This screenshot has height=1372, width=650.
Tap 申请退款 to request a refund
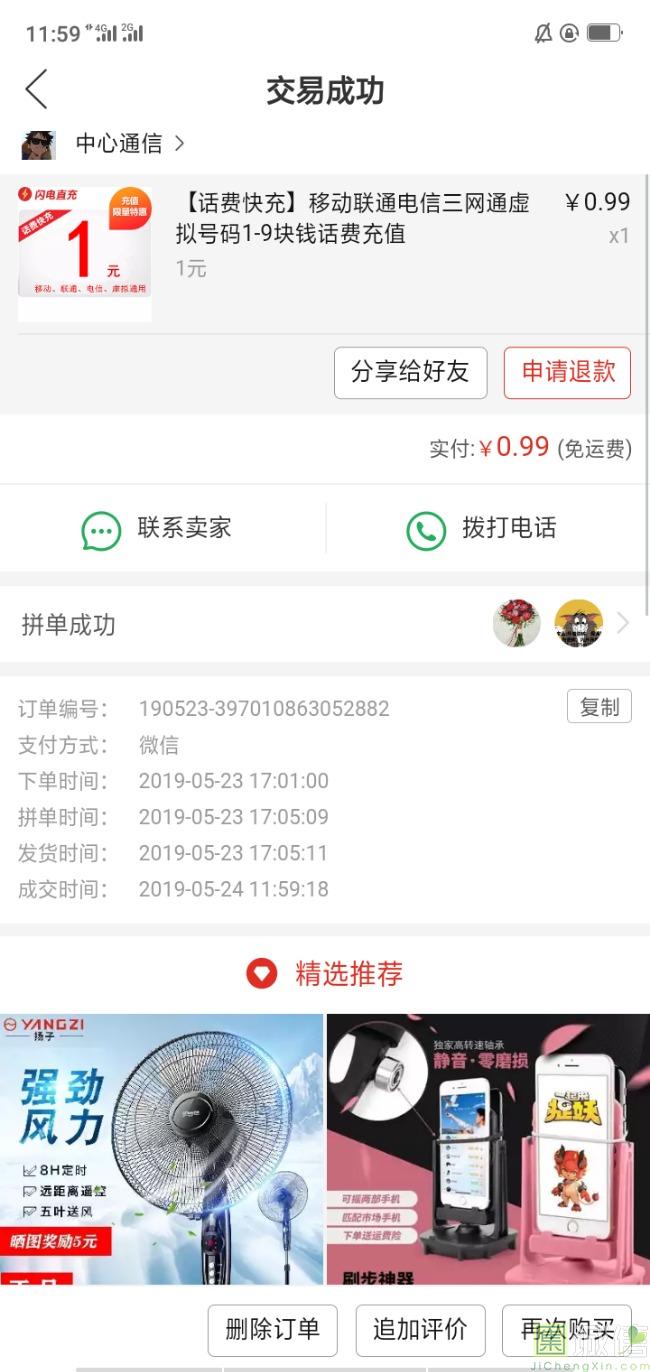pos(567,372)
